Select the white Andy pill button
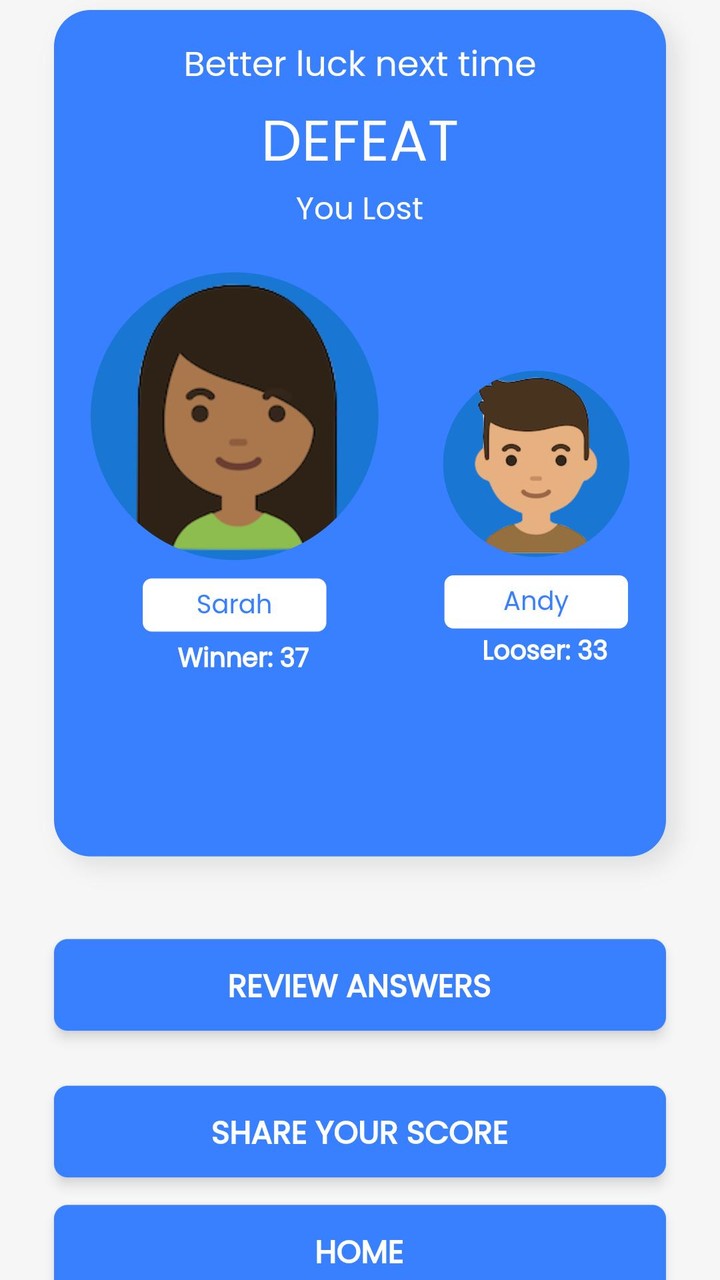 (x=536, y=601)
